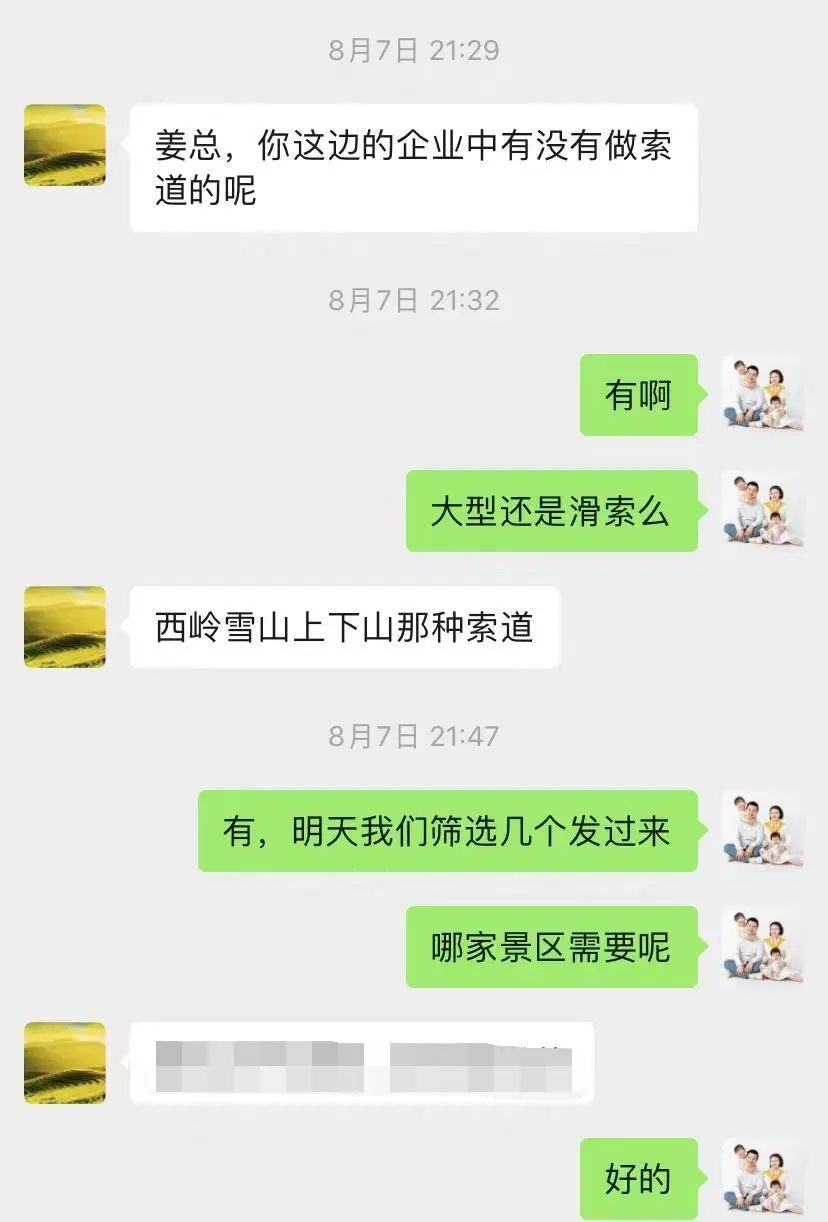
Task: Tap family avatar beside 哪家景区需要呢
Action: pos(763,947)
